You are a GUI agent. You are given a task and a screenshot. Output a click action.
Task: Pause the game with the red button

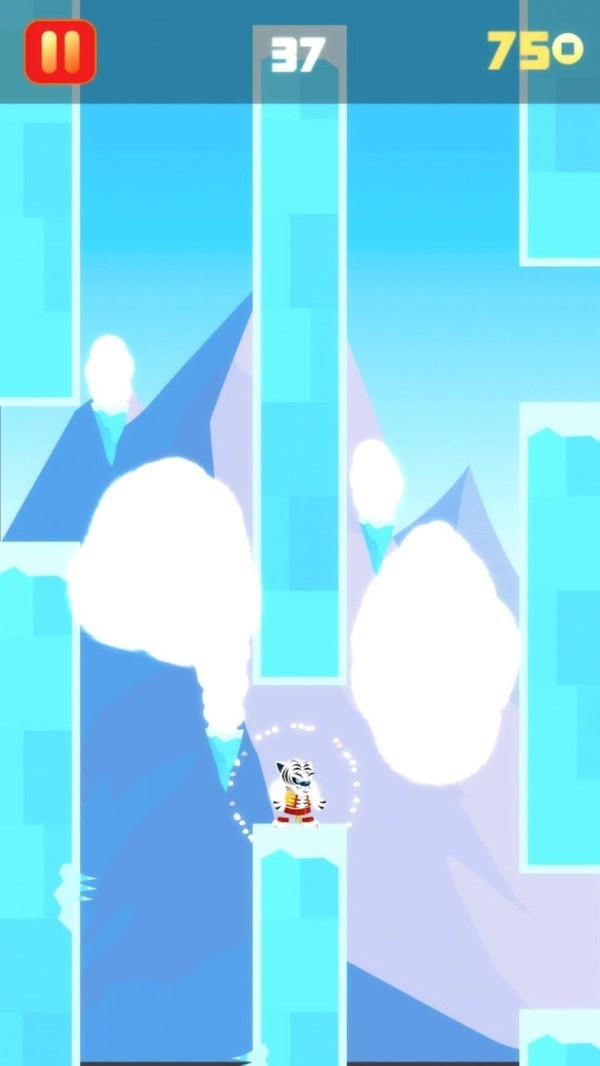point(60,51)
